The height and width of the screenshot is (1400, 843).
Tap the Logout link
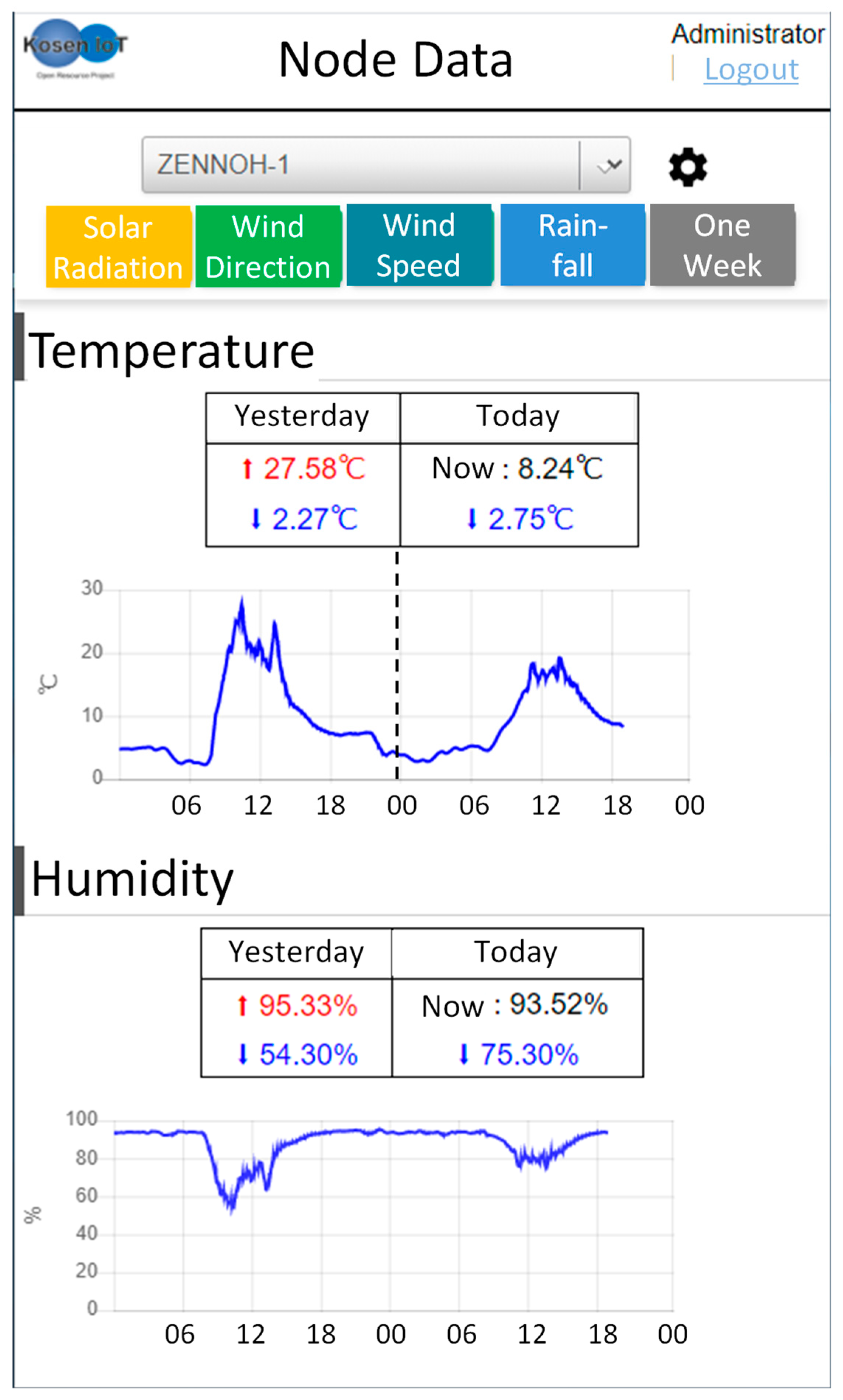(x=751, y=70)
